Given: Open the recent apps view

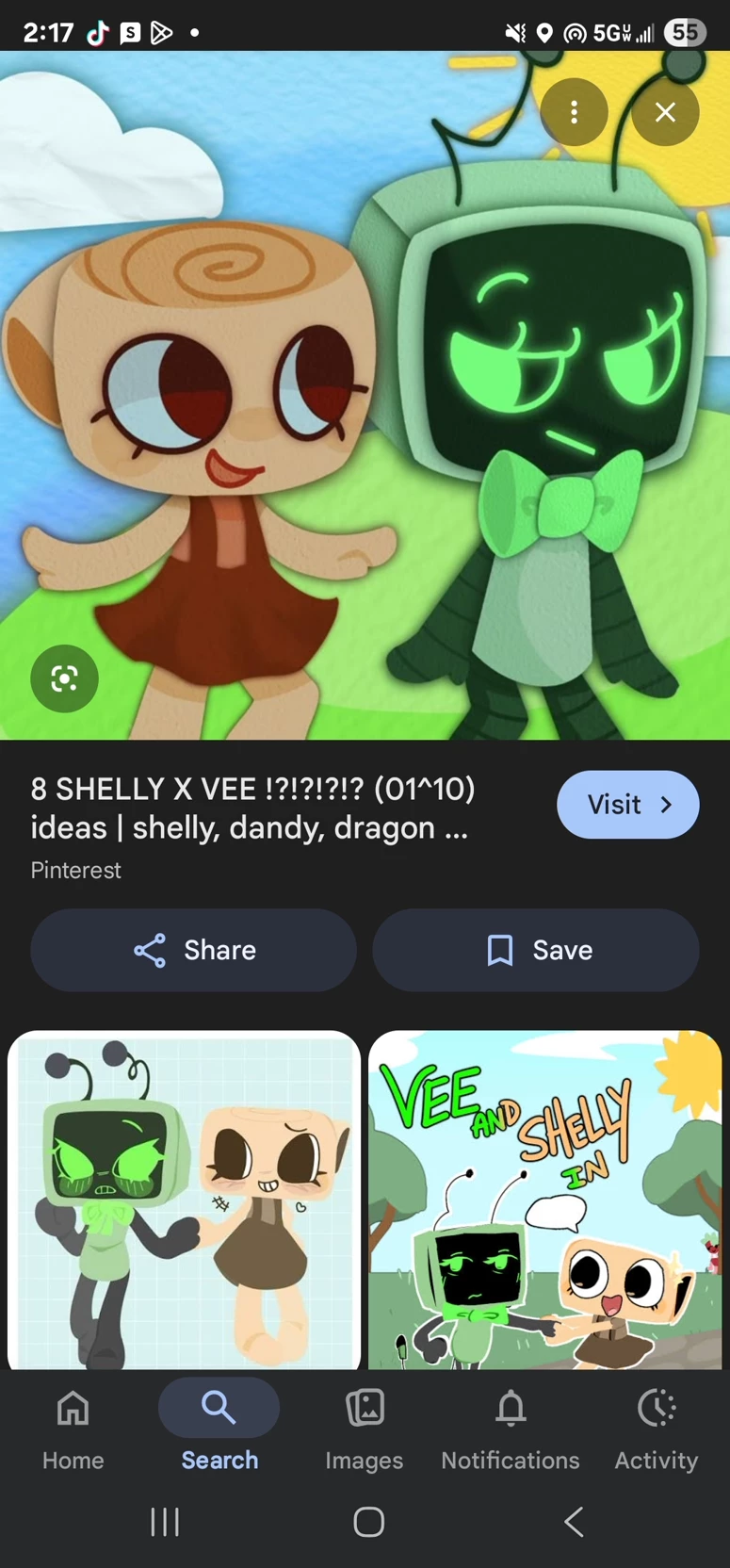Looking at the screenshot, I should click(x=165, y=1521).
